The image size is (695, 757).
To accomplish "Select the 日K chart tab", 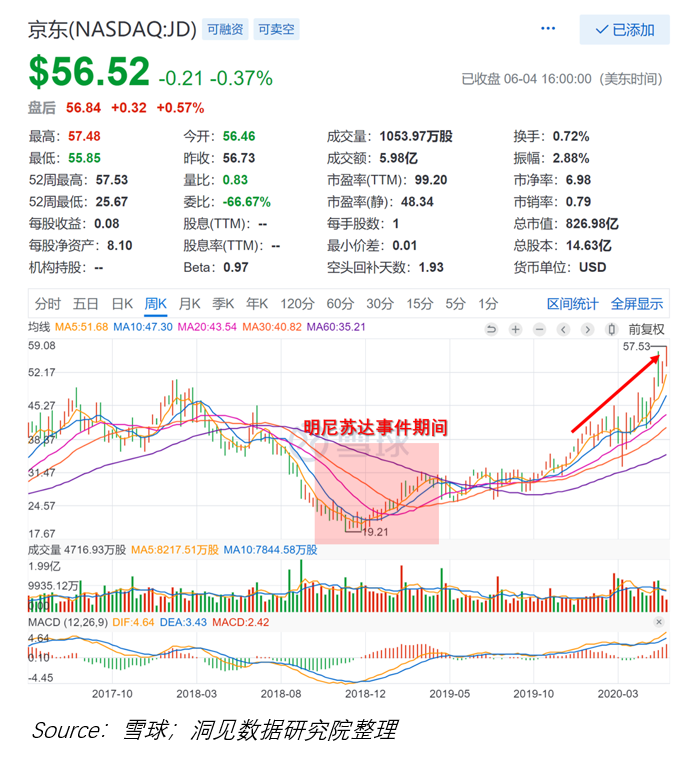I will click(x=122, y=304).
